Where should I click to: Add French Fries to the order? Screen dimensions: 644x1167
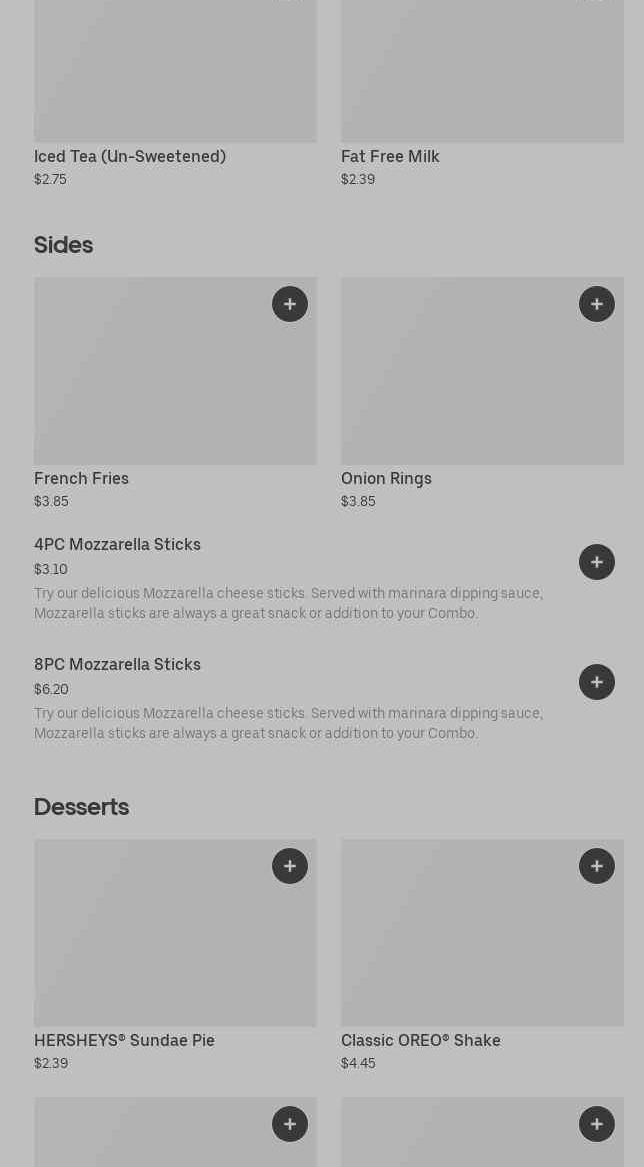tap(290, 304)
